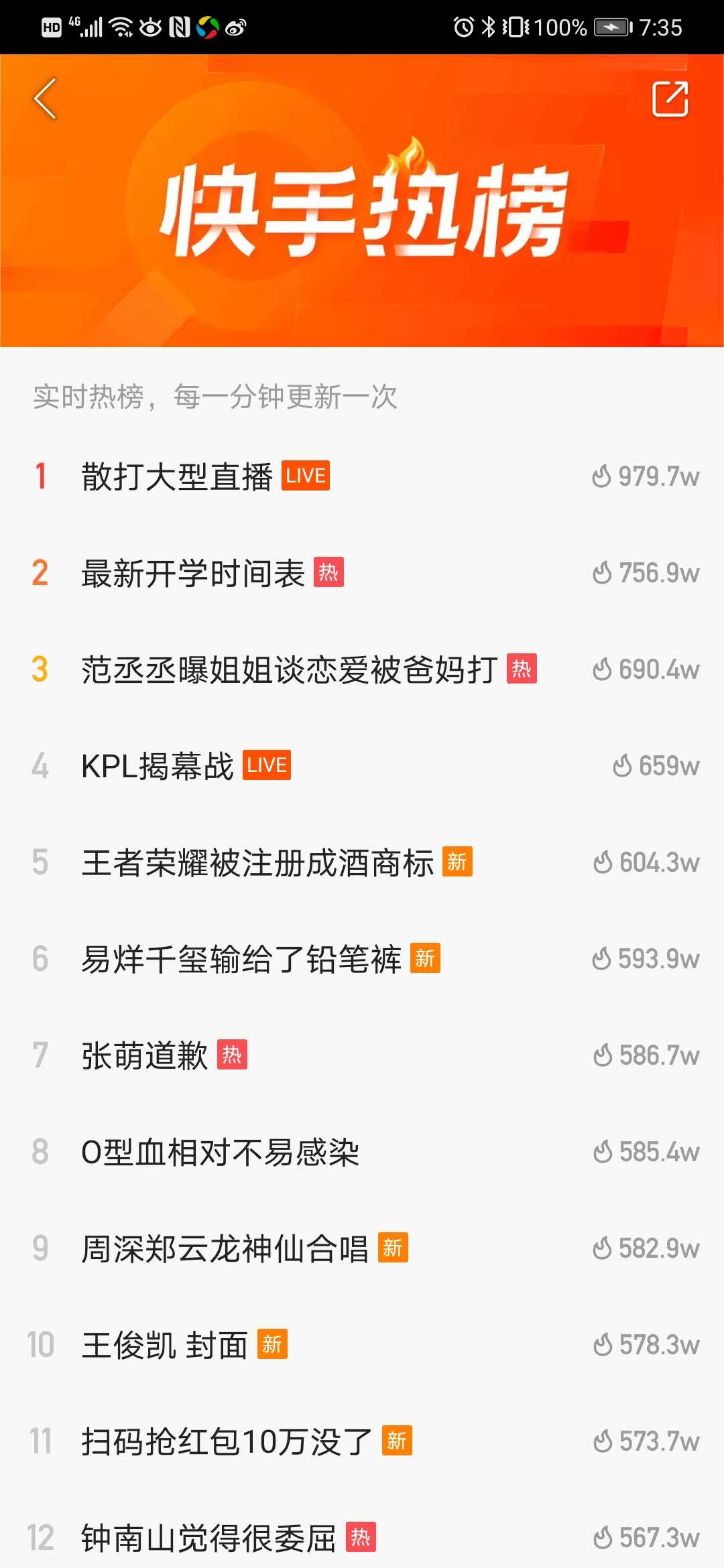
Task: Select the topic 周深郑云龙神仙合唱
Action: coord(225,1249)
